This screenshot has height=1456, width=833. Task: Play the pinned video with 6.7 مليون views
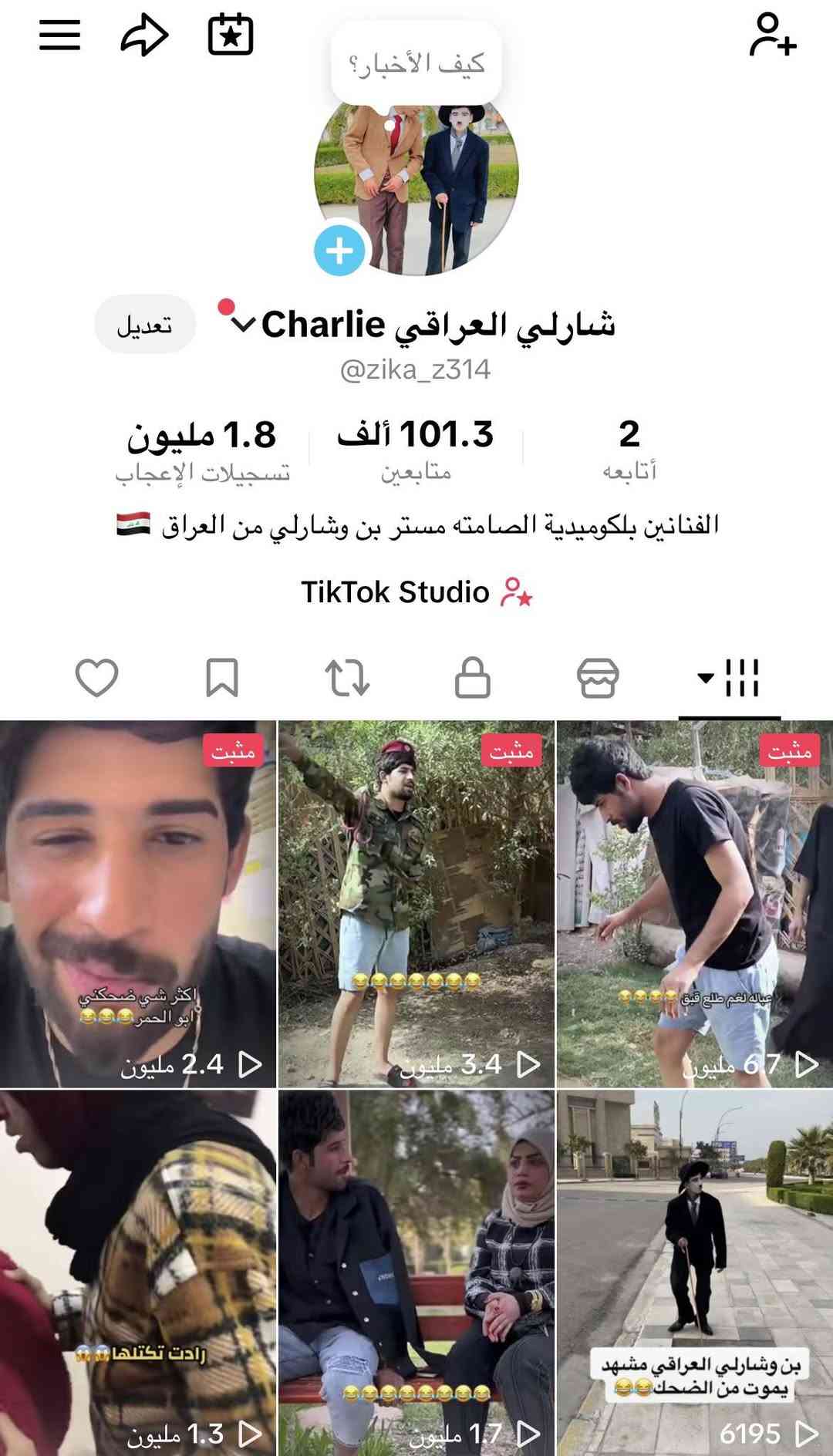(x=694, y=904)
